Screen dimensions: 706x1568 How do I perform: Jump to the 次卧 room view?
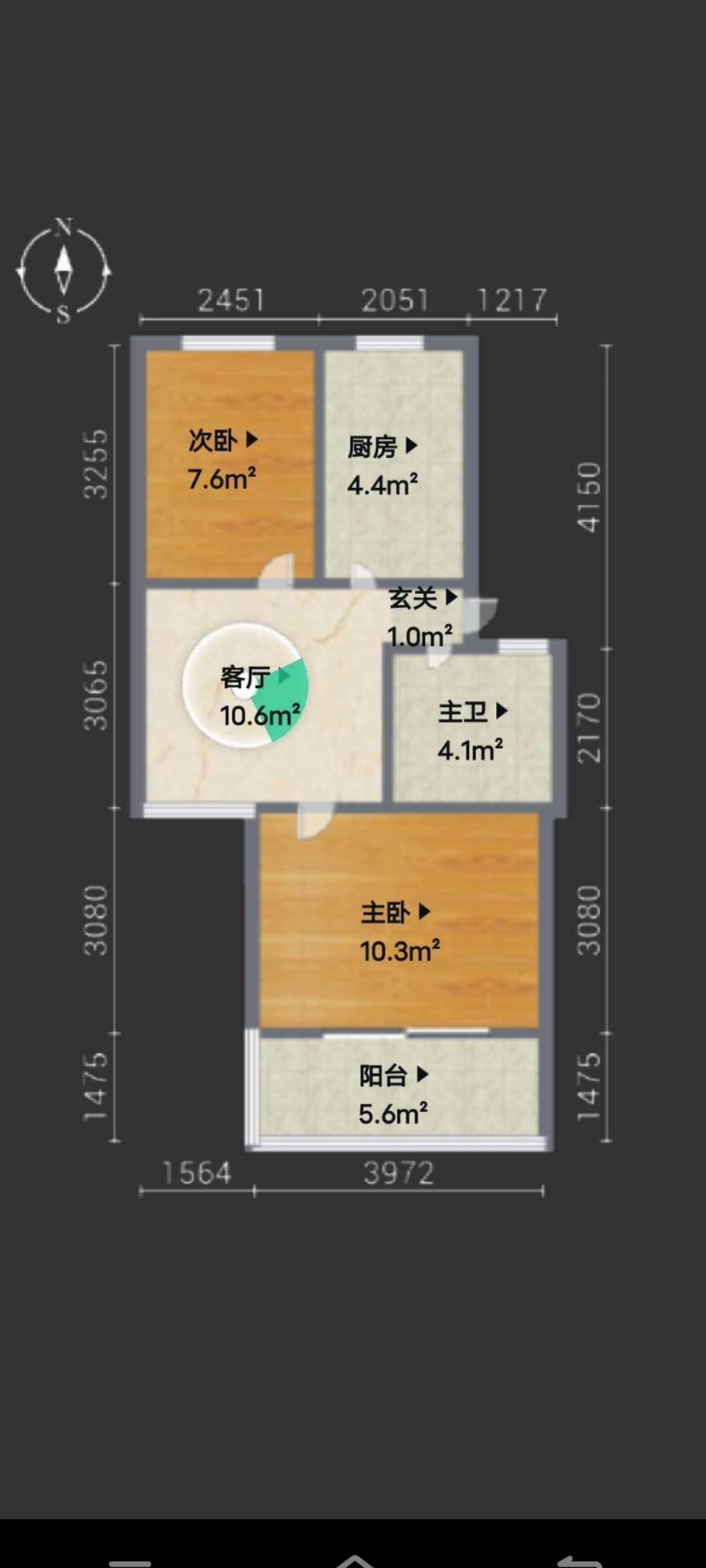(223, 441)
